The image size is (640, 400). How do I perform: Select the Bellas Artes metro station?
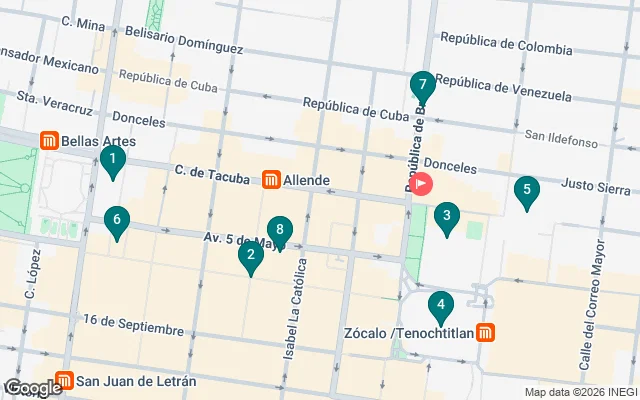click(x=48, y=141)
